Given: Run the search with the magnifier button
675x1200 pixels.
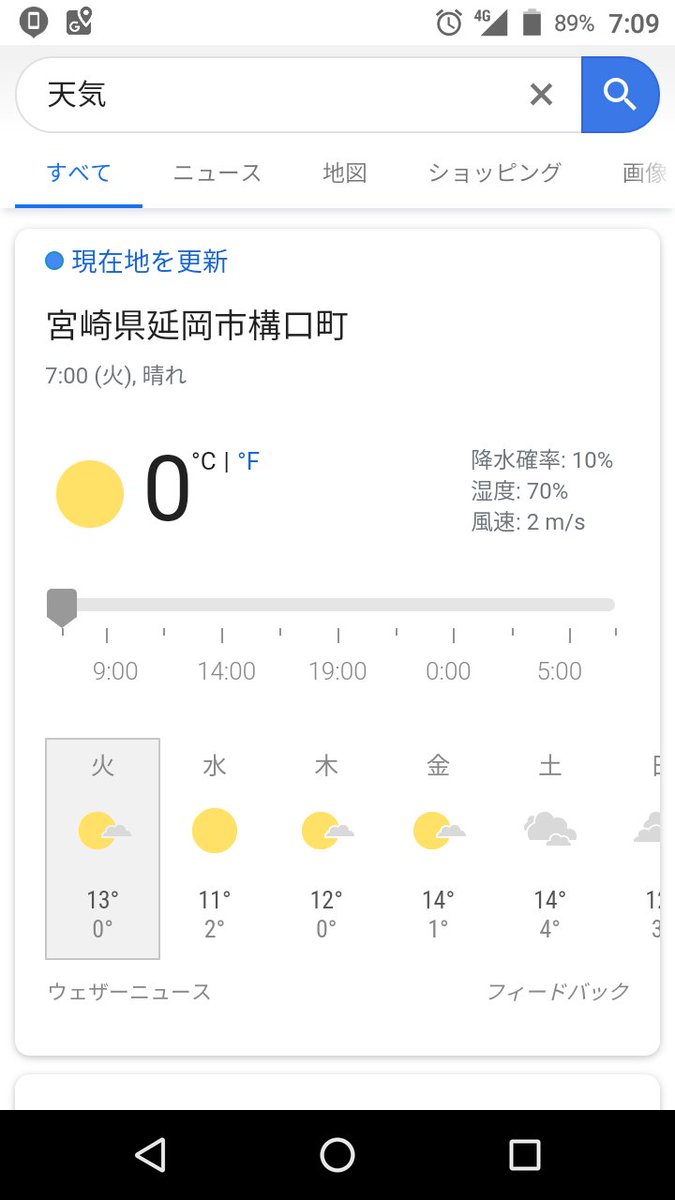Looking at the screenshot, I should (x=620, y=95).
